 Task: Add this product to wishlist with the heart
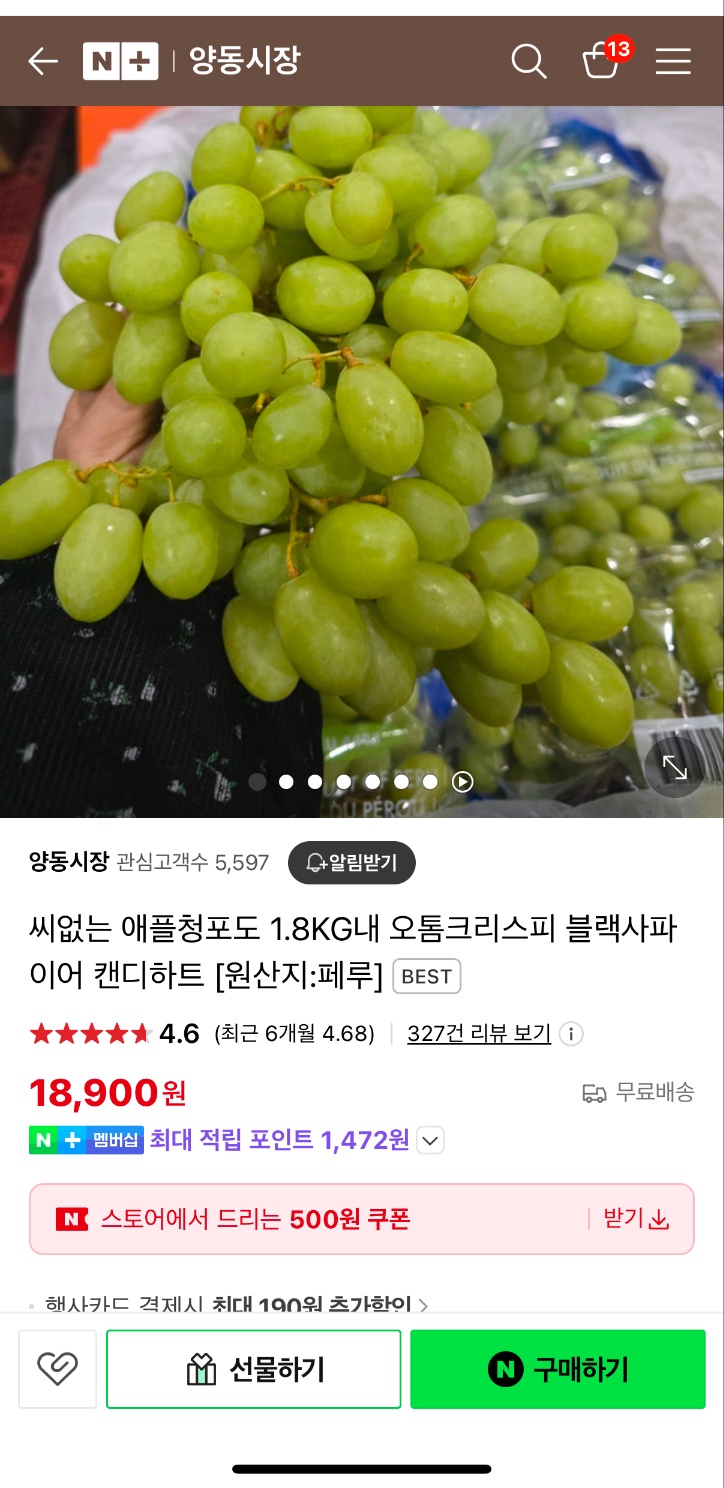(x=57, y=1368)
